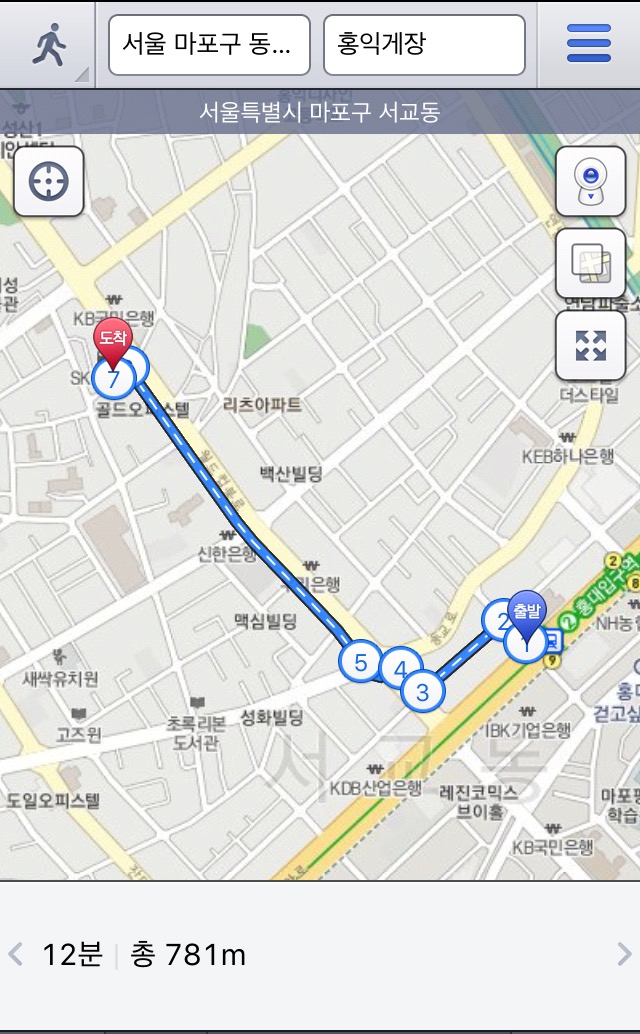Expand the map to full screen
Screen dimensions: 640x1034
pyautogui.click(x=591, y=346)
